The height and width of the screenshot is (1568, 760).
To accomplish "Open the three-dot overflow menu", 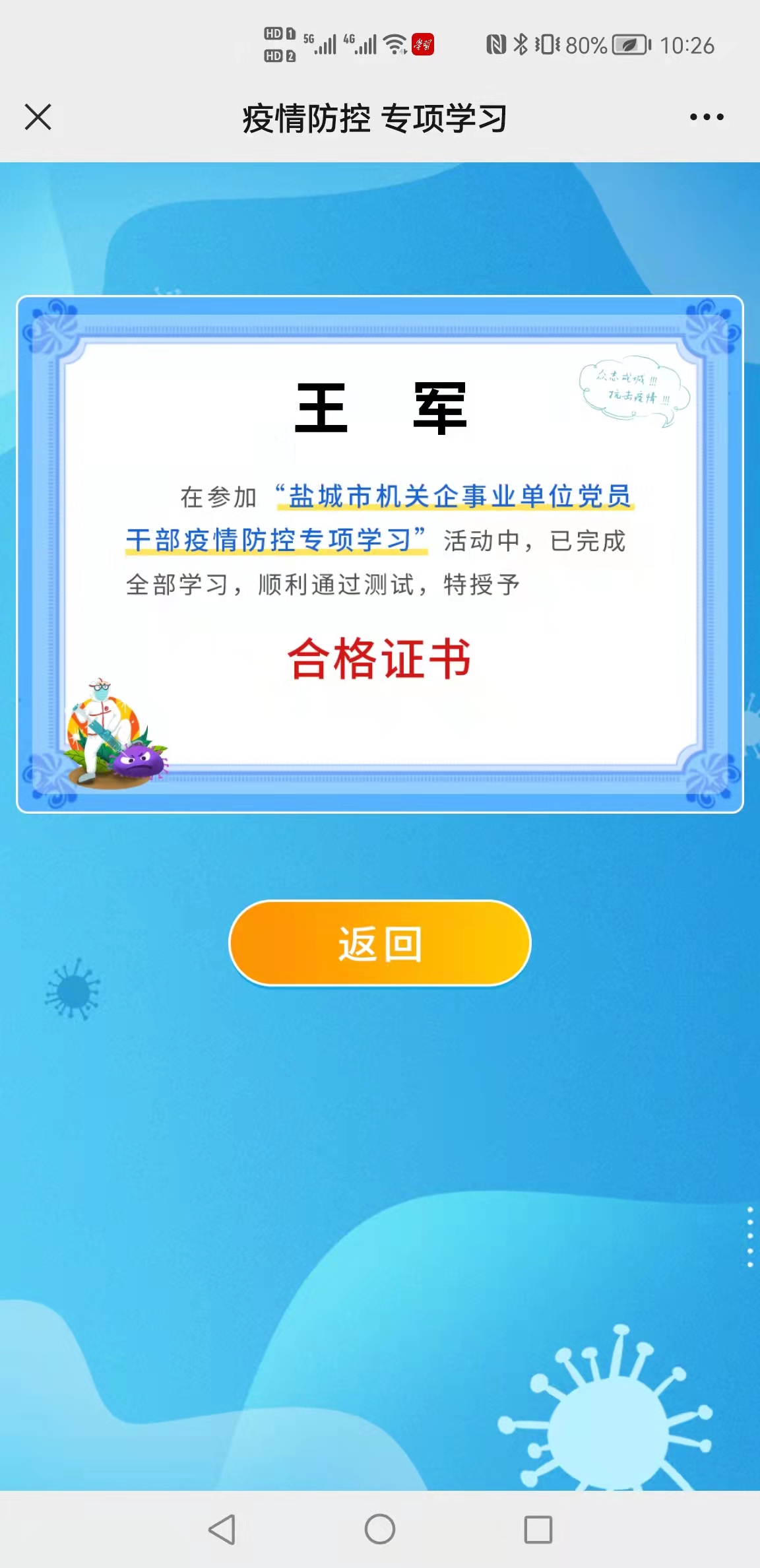I will click(707, 117).
